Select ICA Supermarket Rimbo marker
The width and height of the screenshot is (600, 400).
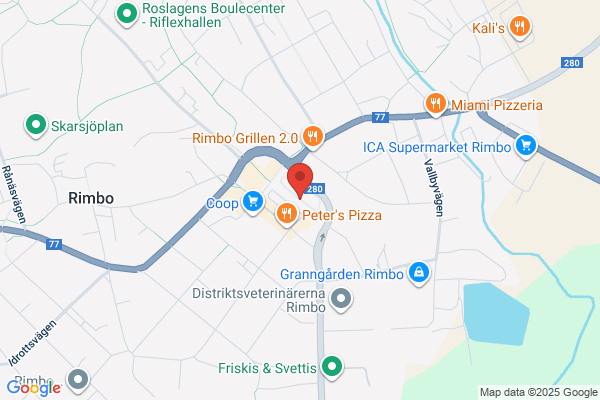[x=526, y=147]
